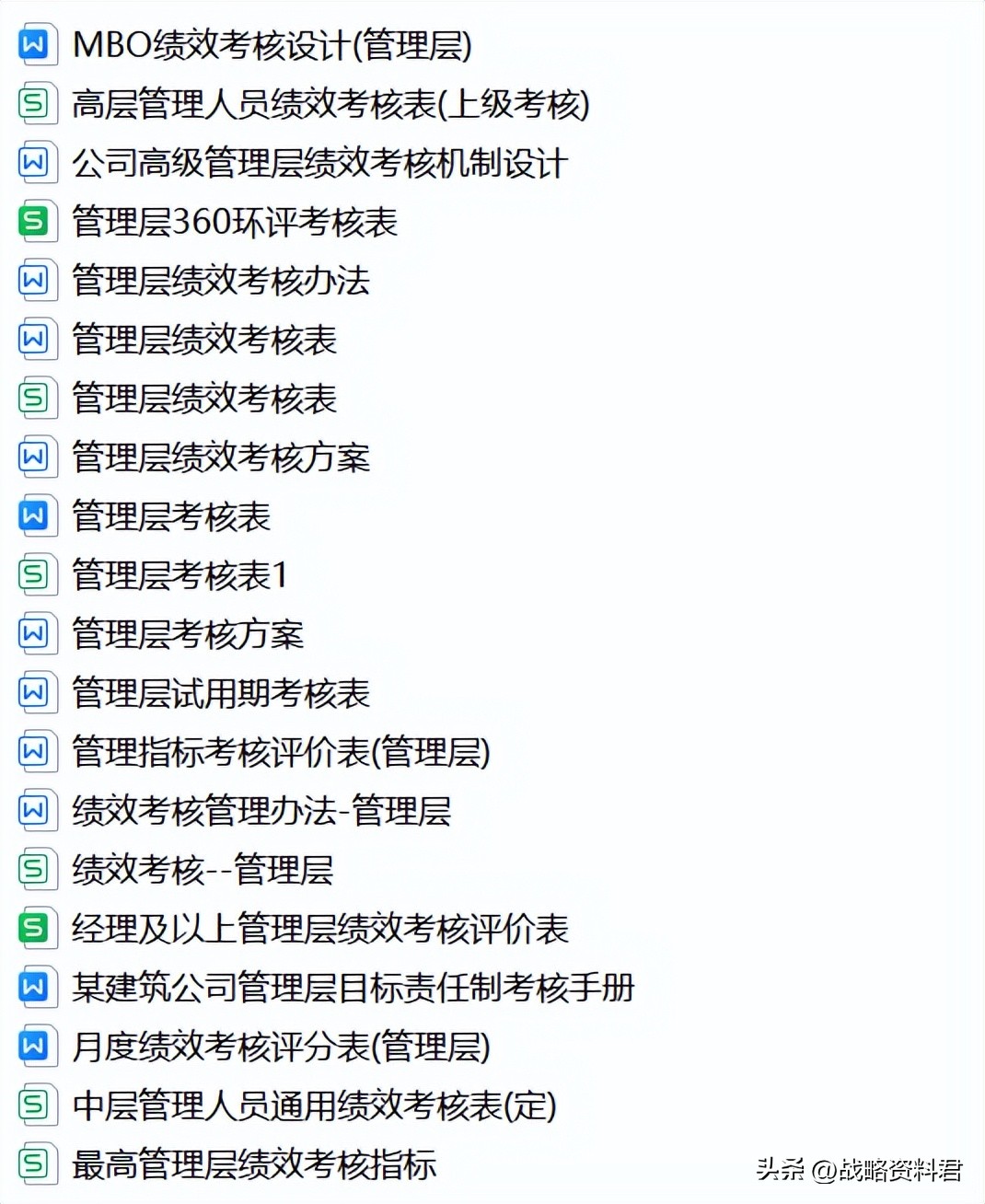Click the Word icon for 月度绩效考核评分表(管理层)
The image size is (985, 1204).
pyautogui.click(x=35, y=1047)
